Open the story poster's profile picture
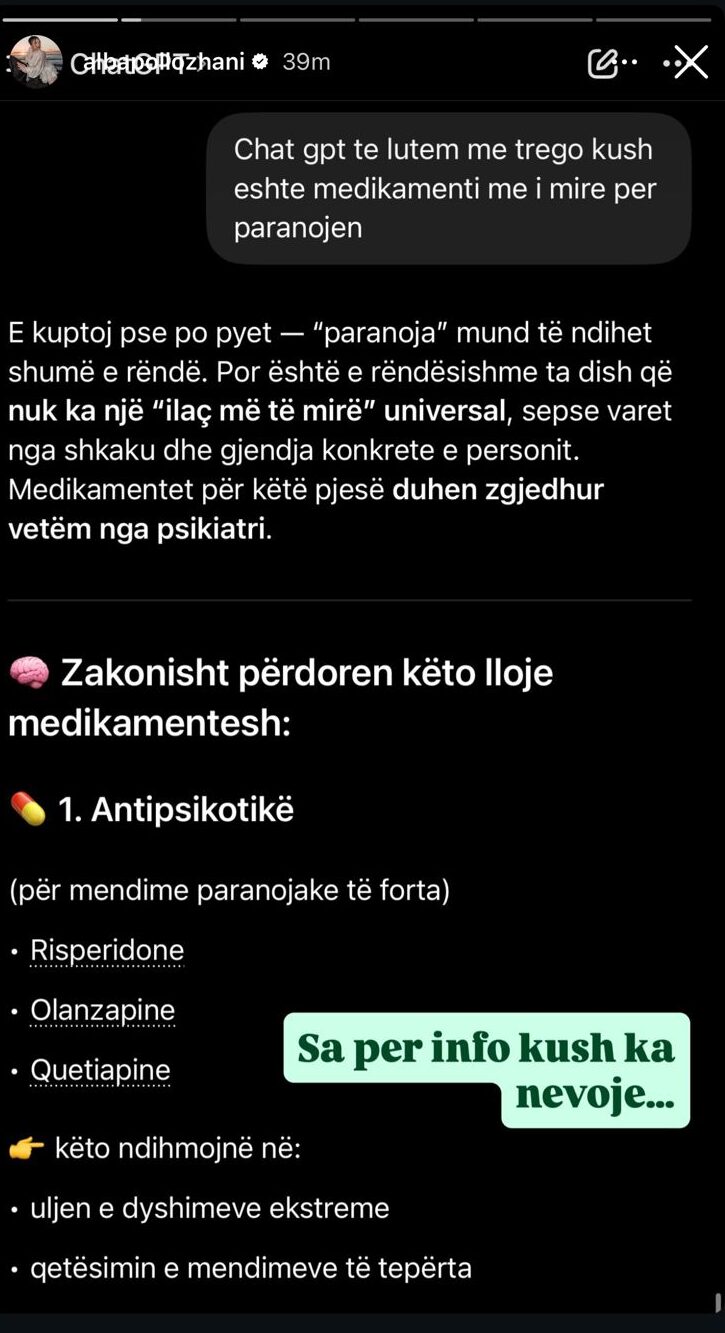Screen dimensions: 725x1333 [x=36, y=62]
